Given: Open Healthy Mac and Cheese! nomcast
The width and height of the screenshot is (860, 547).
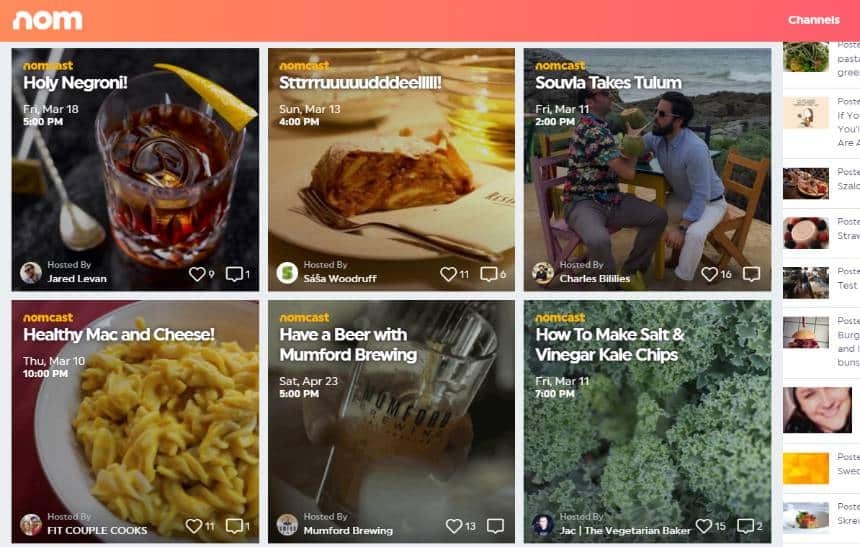Looking at the screenshot, I should 118,335.
